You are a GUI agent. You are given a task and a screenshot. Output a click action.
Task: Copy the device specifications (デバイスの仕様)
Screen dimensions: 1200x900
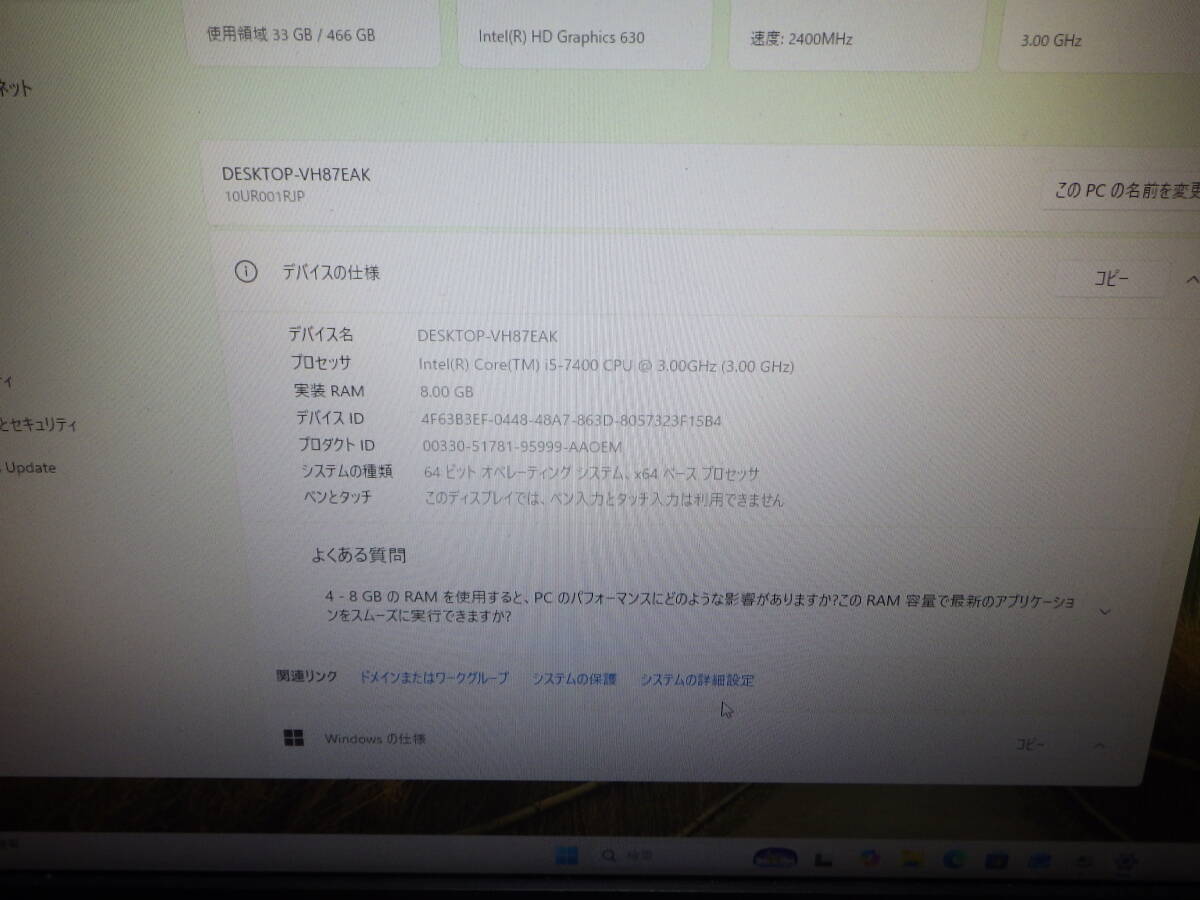[x=1111, y=279]
